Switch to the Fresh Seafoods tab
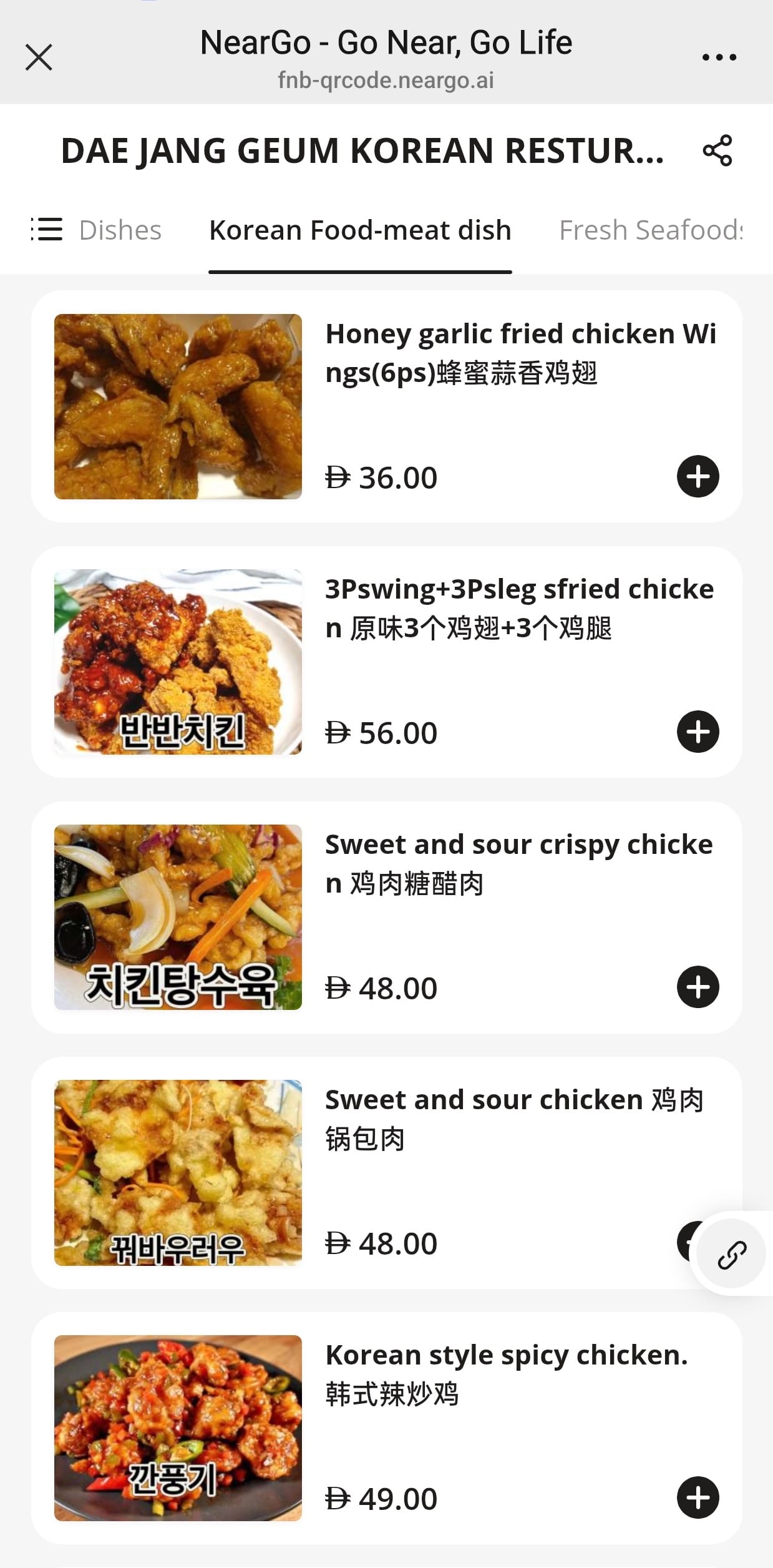773x1568 pixels. (x=651, y=230)
